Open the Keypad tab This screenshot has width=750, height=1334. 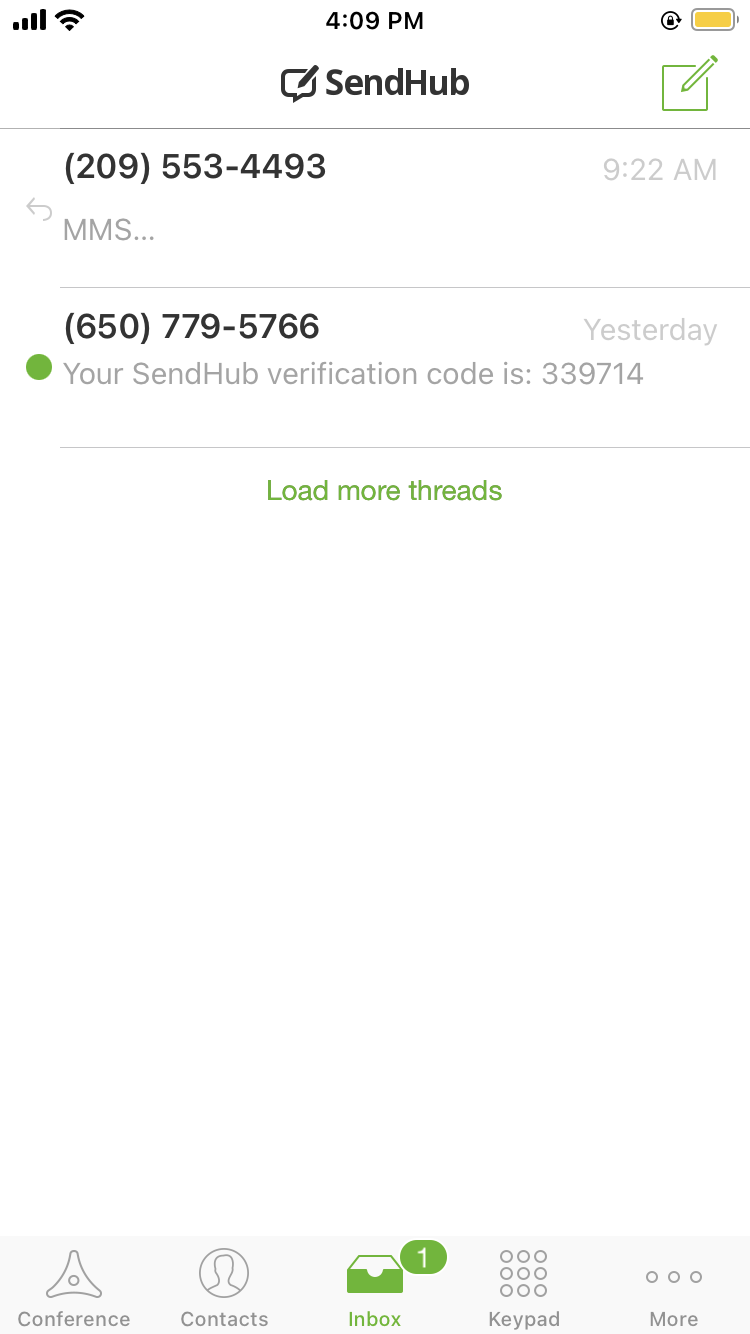[524, 1288]
